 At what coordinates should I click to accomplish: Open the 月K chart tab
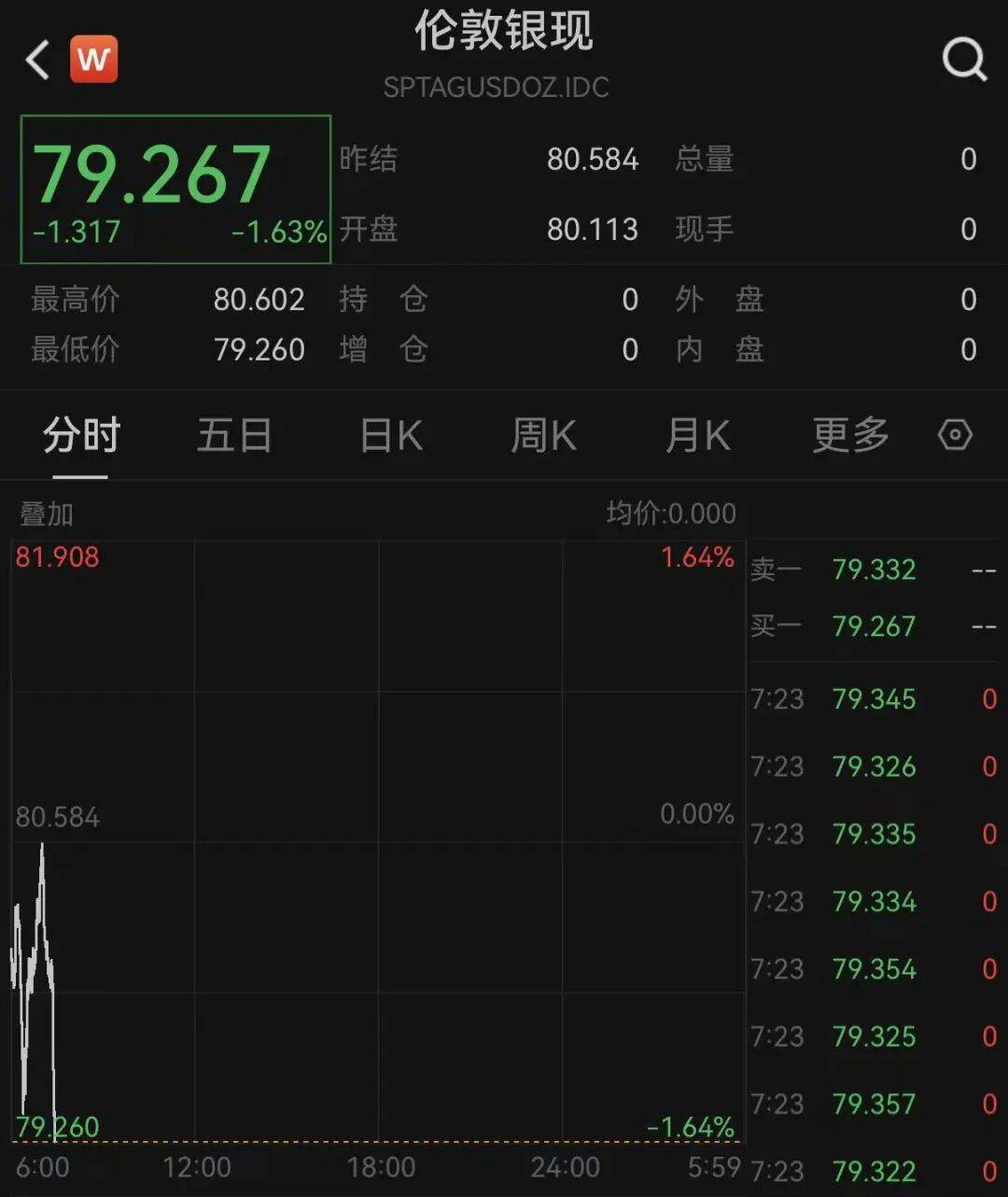[697, 436]
